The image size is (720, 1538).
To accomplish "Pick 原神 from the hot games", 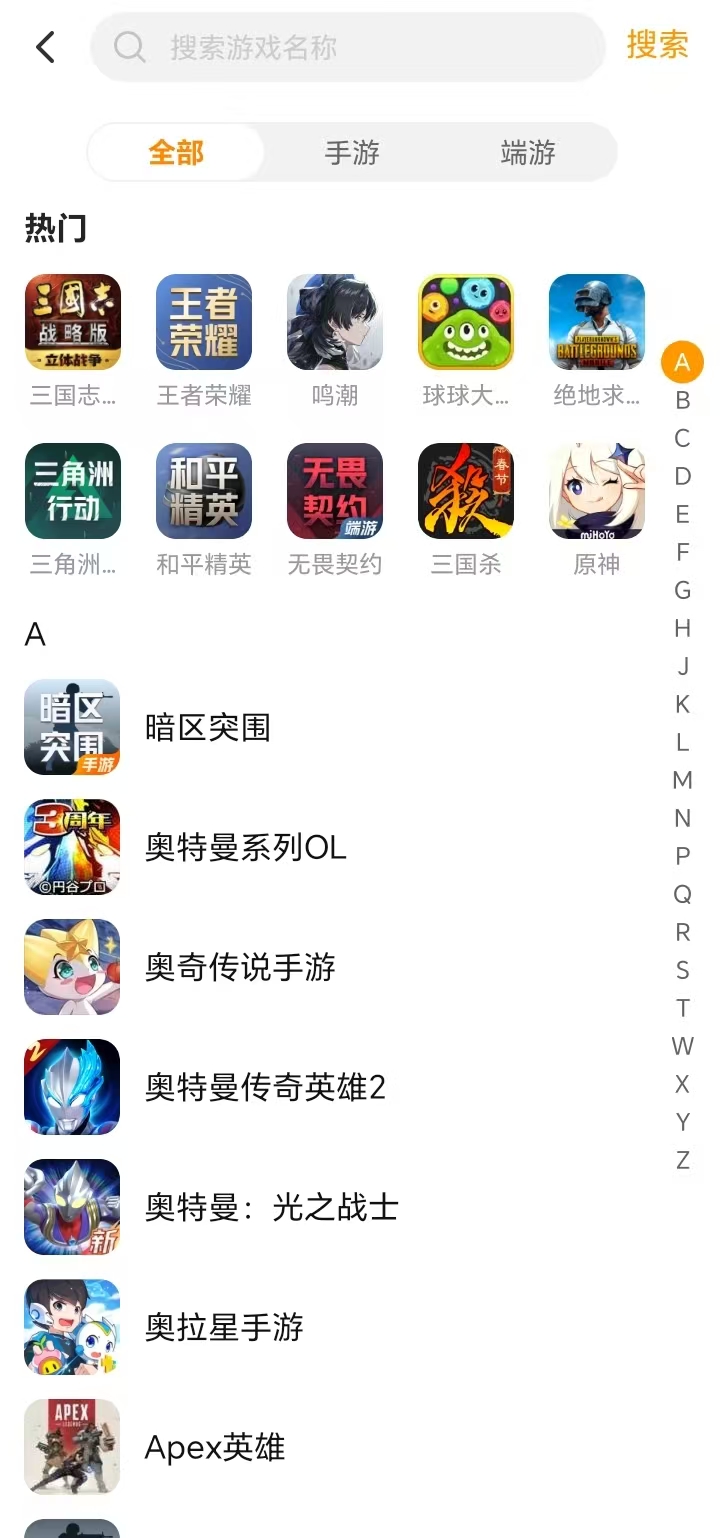I will pyautogui.click(x=597, y=492).
